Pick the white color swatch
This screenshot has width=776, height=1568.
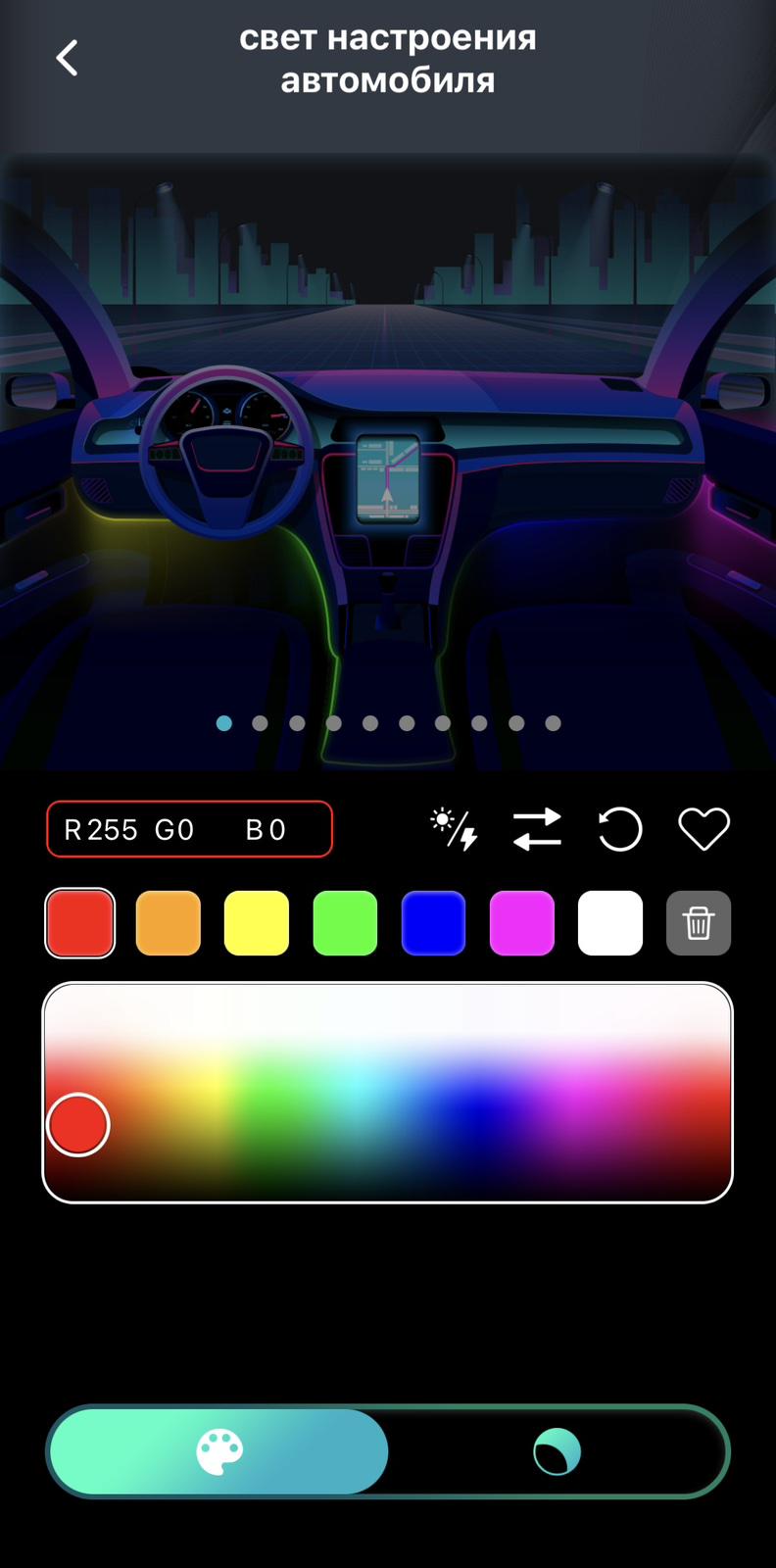click(x=609, y=923)
